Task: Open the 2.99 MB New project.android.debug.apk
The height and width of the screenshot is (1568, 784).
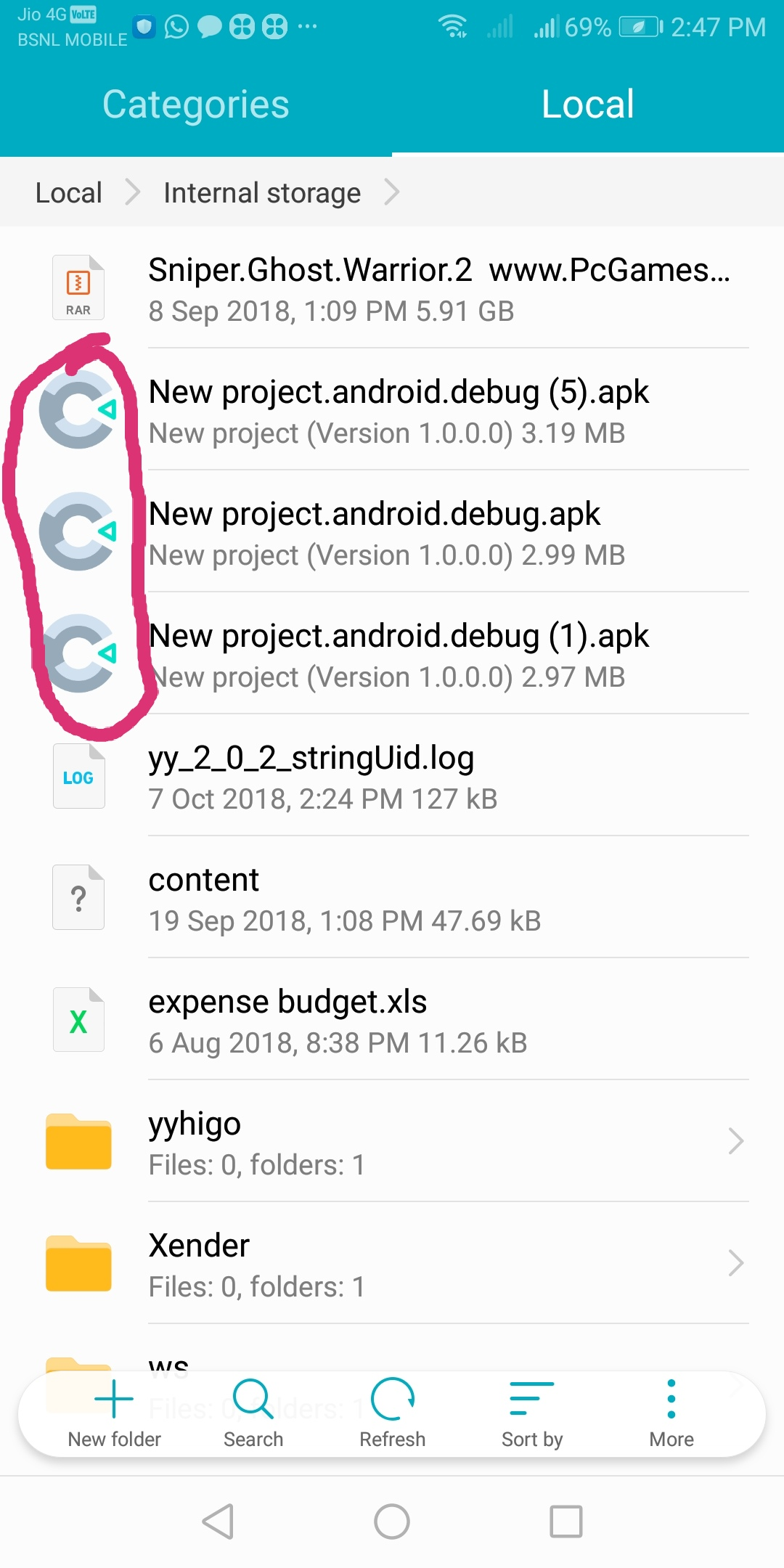Action: (x=392, y=532)
